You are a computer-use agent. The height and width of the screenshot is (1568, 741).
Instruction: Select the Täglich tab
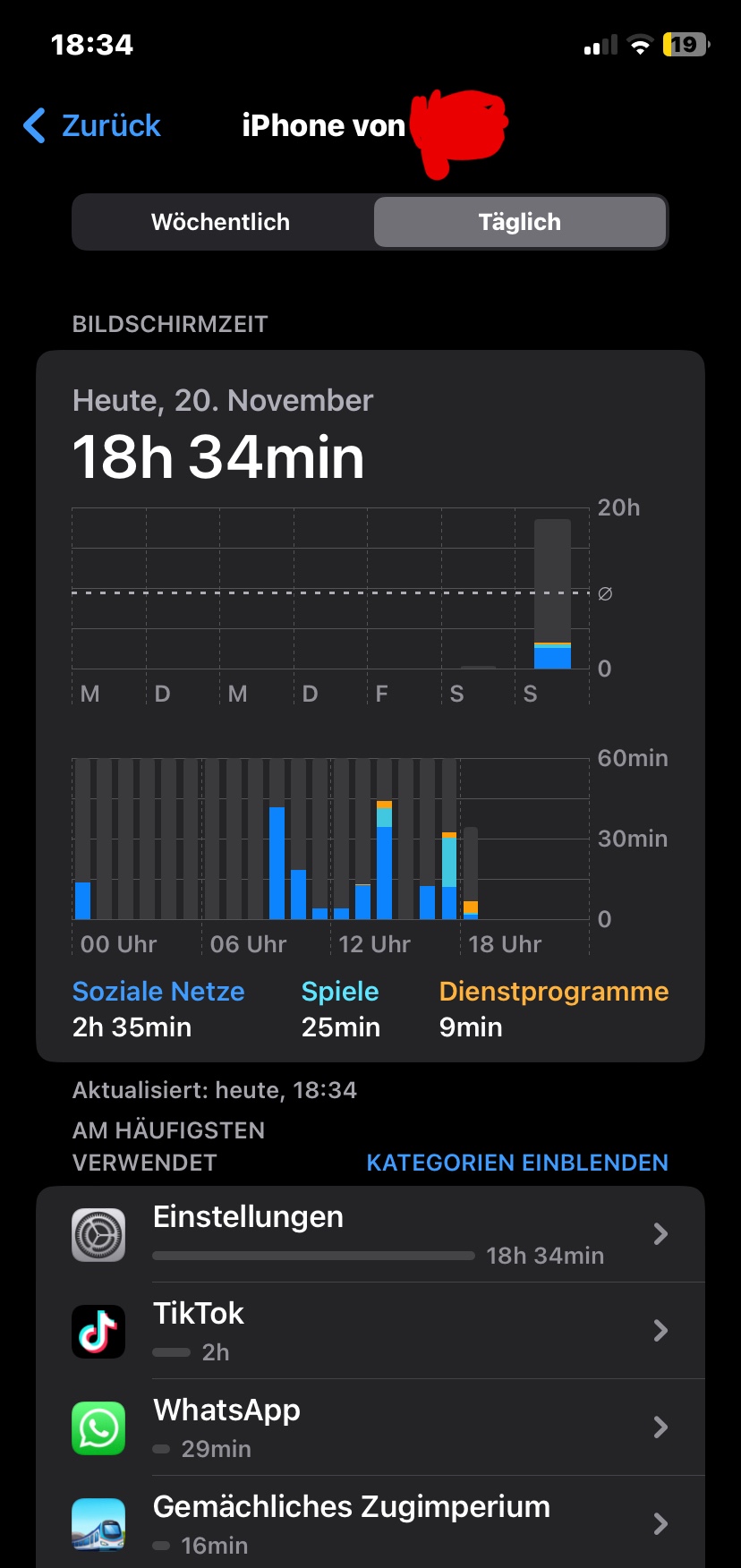coord(519,222)
